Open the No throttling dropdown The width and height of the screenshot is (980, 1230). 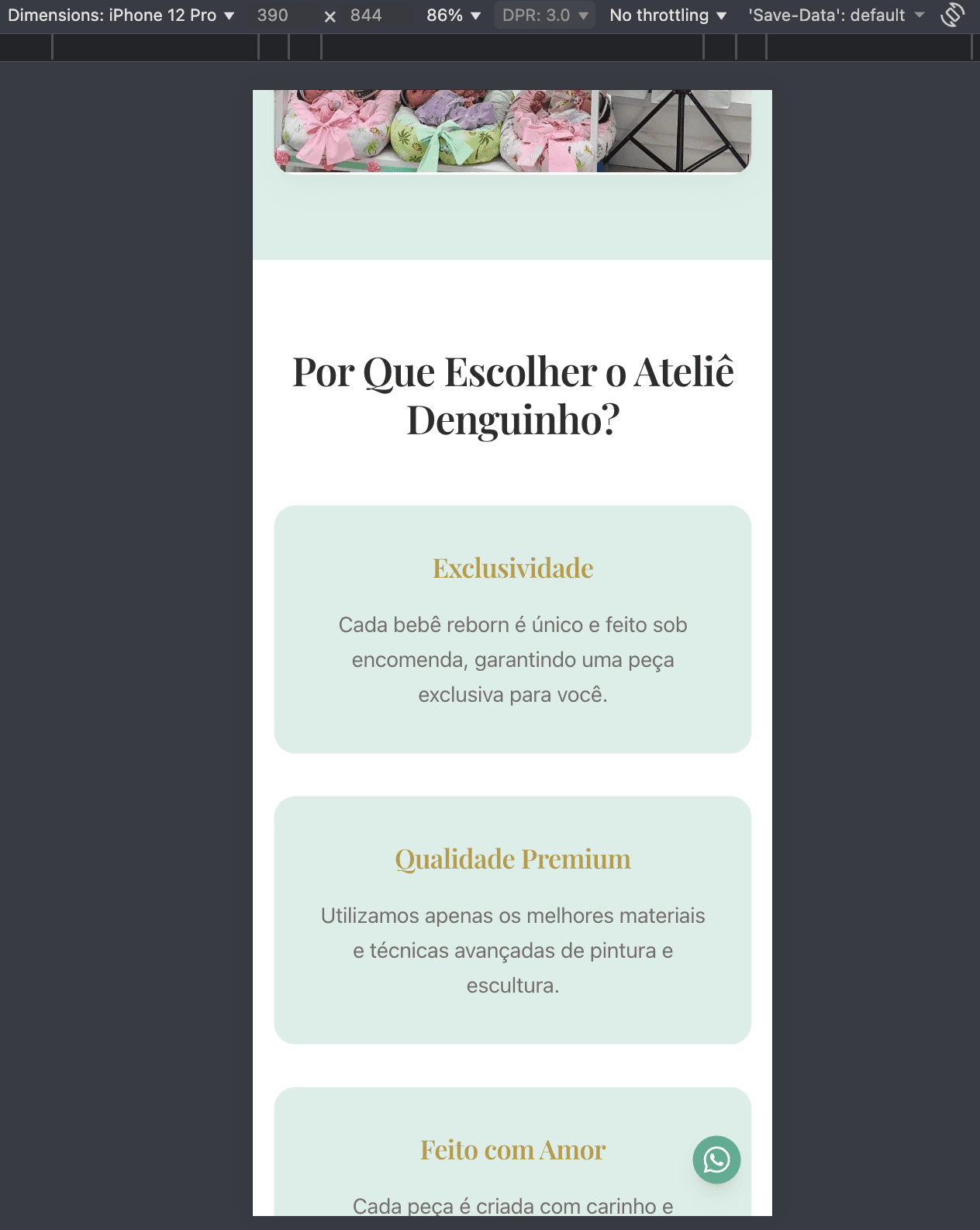point(668,16)
